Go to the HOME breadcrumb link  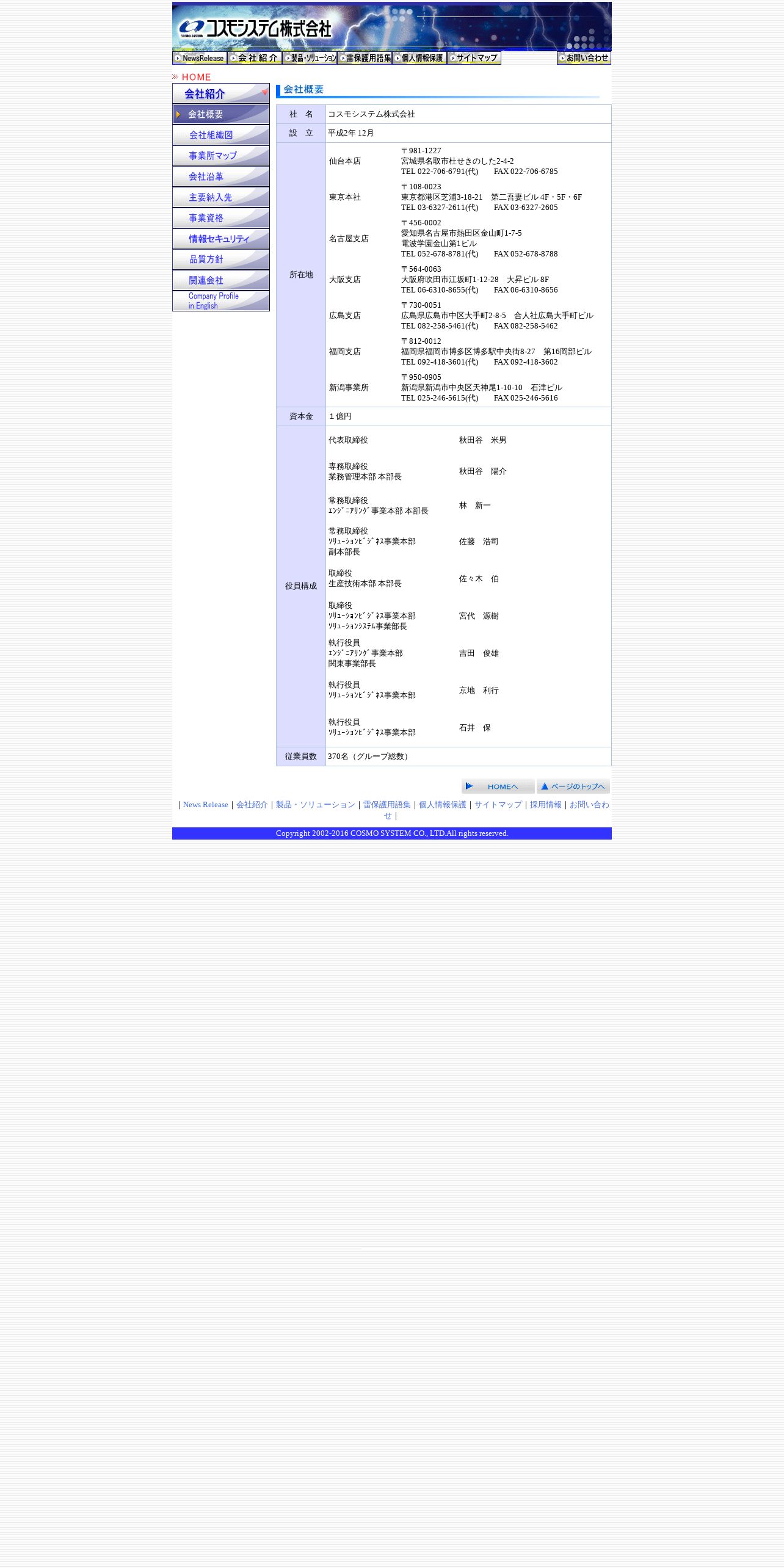pos(192,77)
